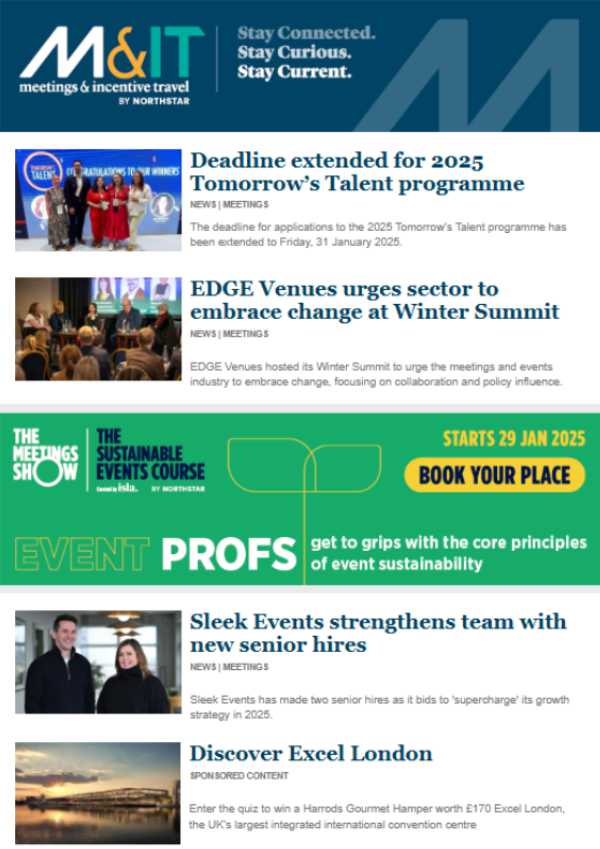Read 'EDGE Venues urges sector to embrace change' article
Viewport: 600px width, 849px height.
[374, 300]
